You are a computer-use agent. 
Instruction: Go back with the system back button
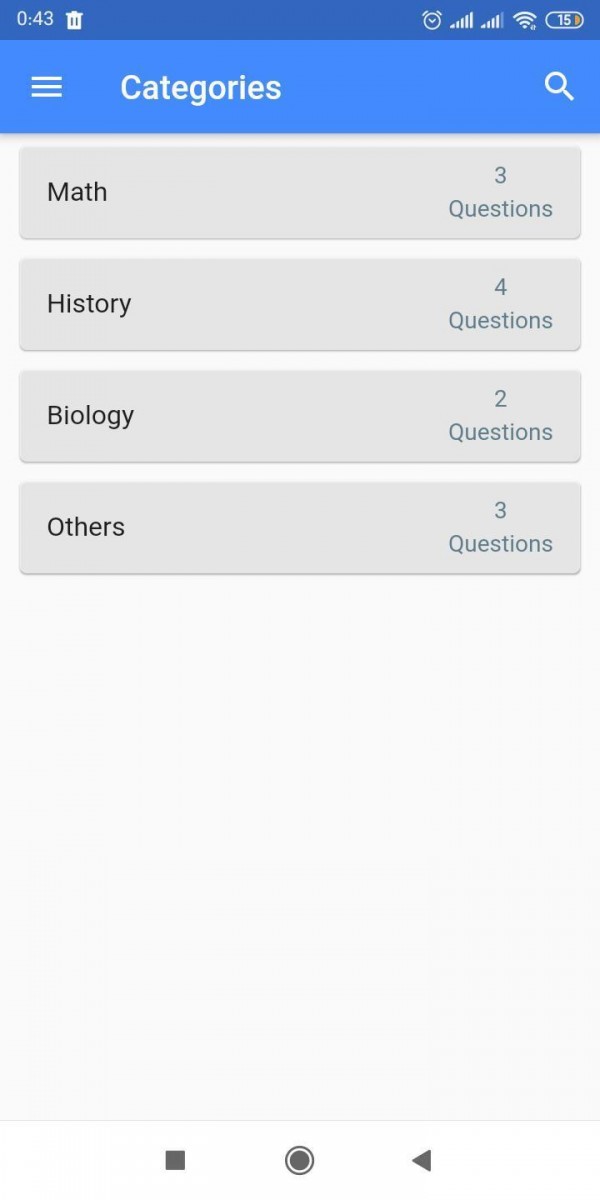coord(421,1160)
